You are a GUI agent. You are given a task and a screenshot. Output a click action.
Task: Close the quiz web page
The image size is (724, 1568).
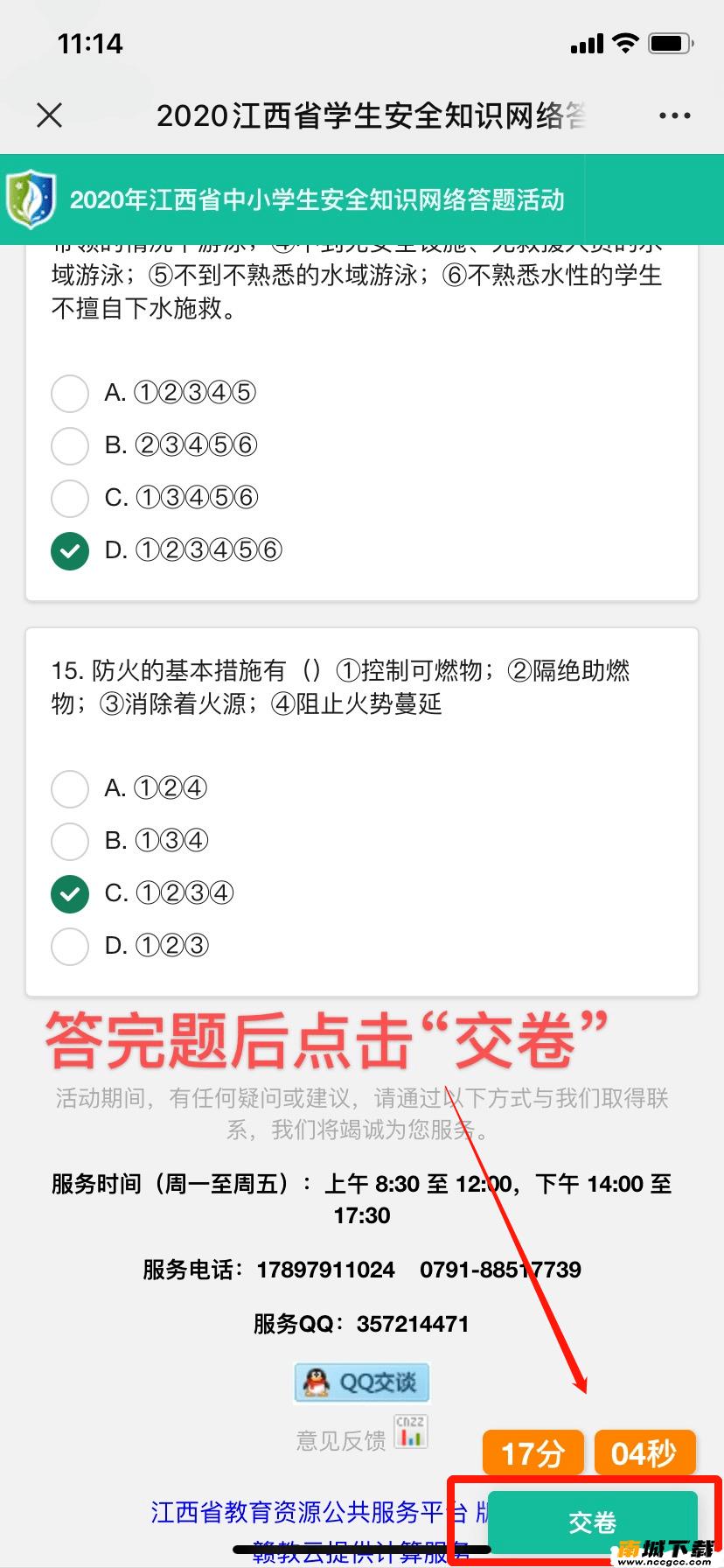pyautogui.click(x=50, y=115)
